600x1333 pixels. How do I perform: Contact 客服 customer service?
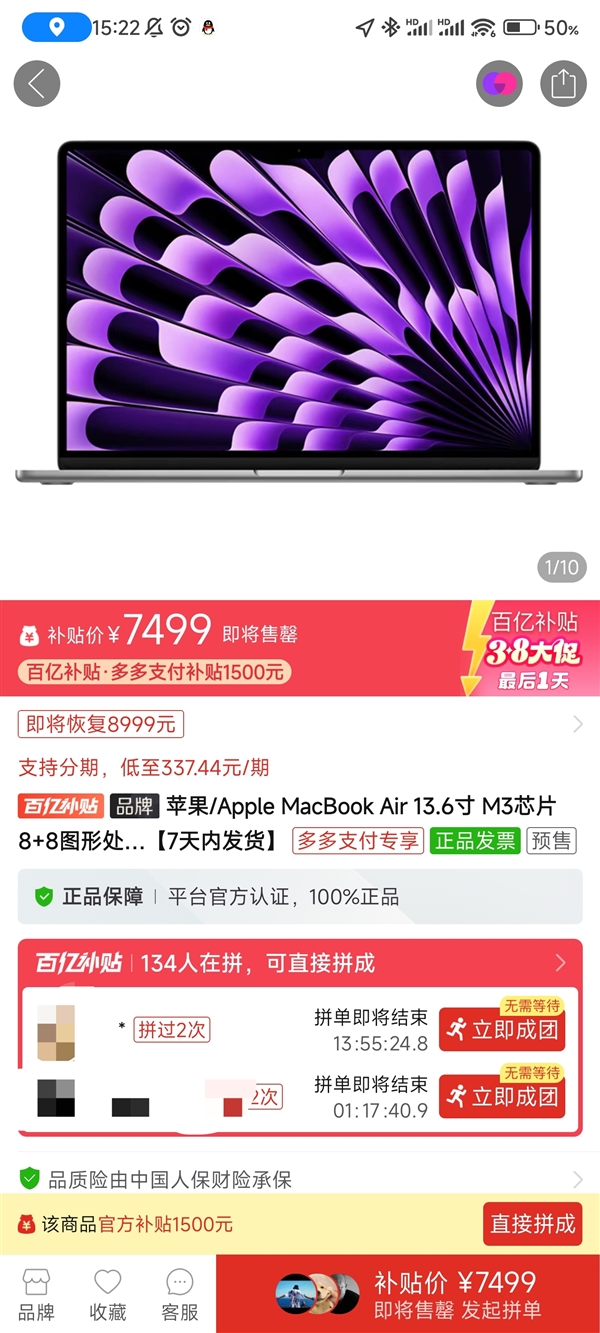pyautogui.click(x=180, y=1293)
